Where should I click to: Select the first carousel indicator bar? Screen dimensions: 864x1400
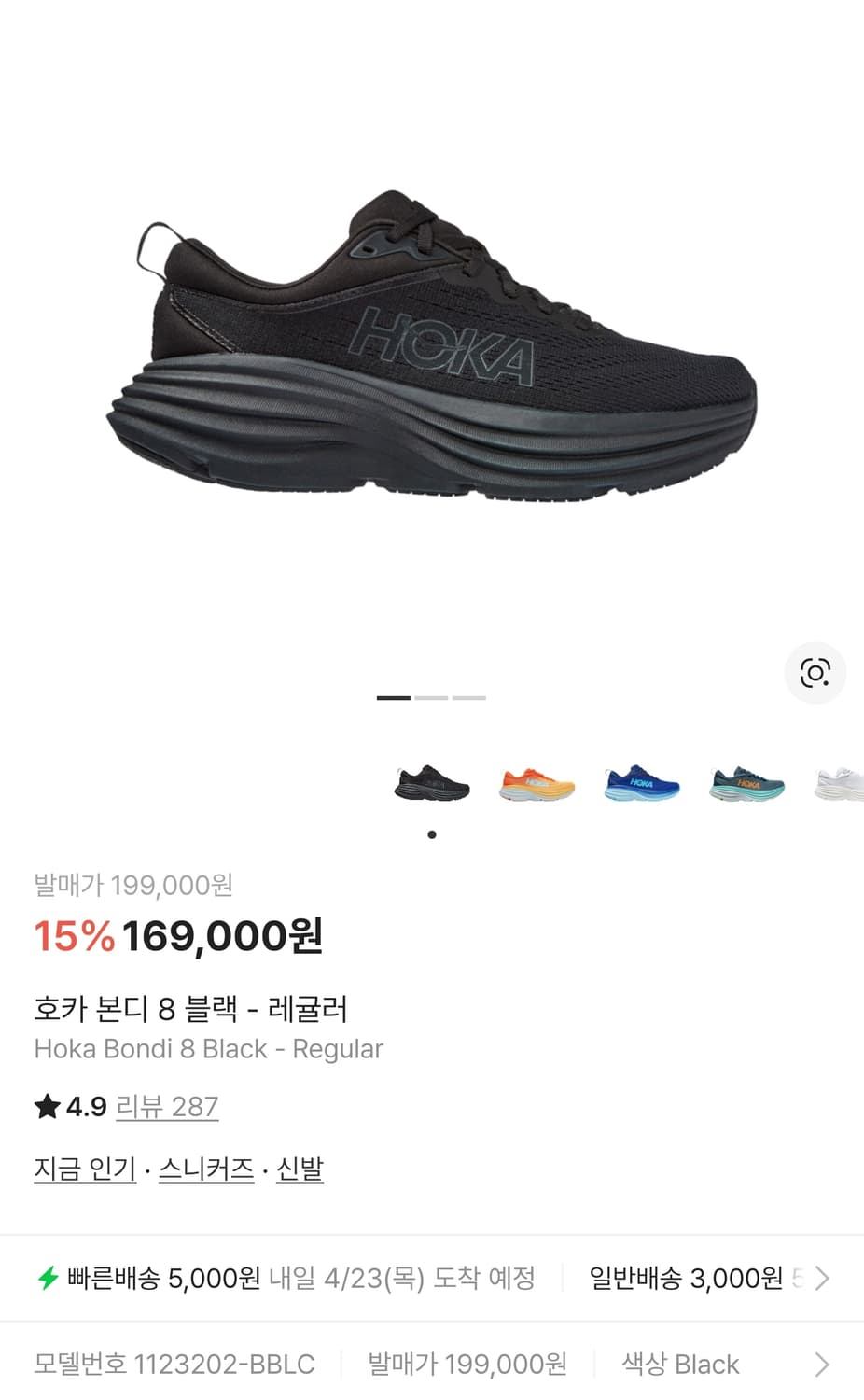394,697
